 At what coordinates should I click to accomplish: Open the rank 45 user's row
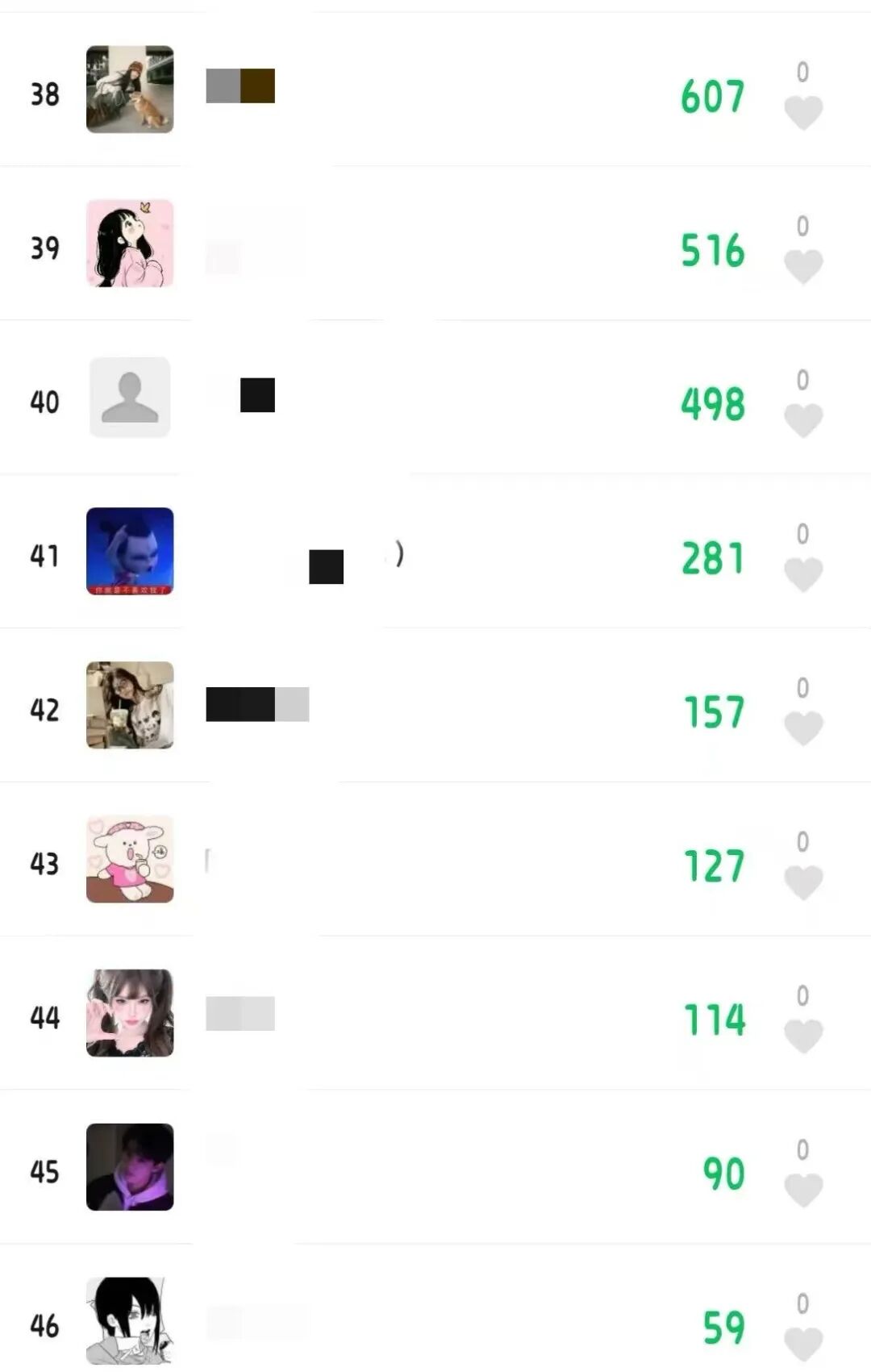[x=130, y=1167]
